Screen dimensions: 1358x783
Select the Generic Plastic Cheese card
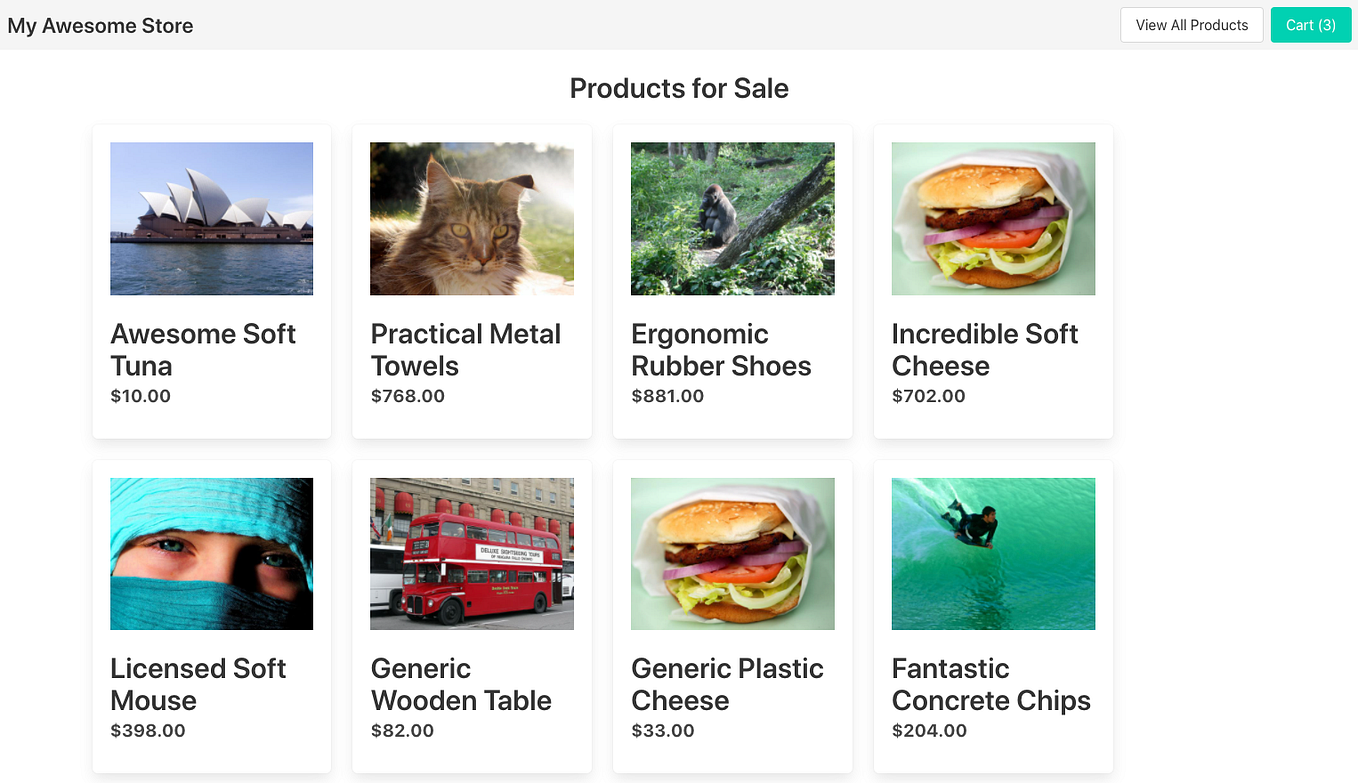[732, 616]
